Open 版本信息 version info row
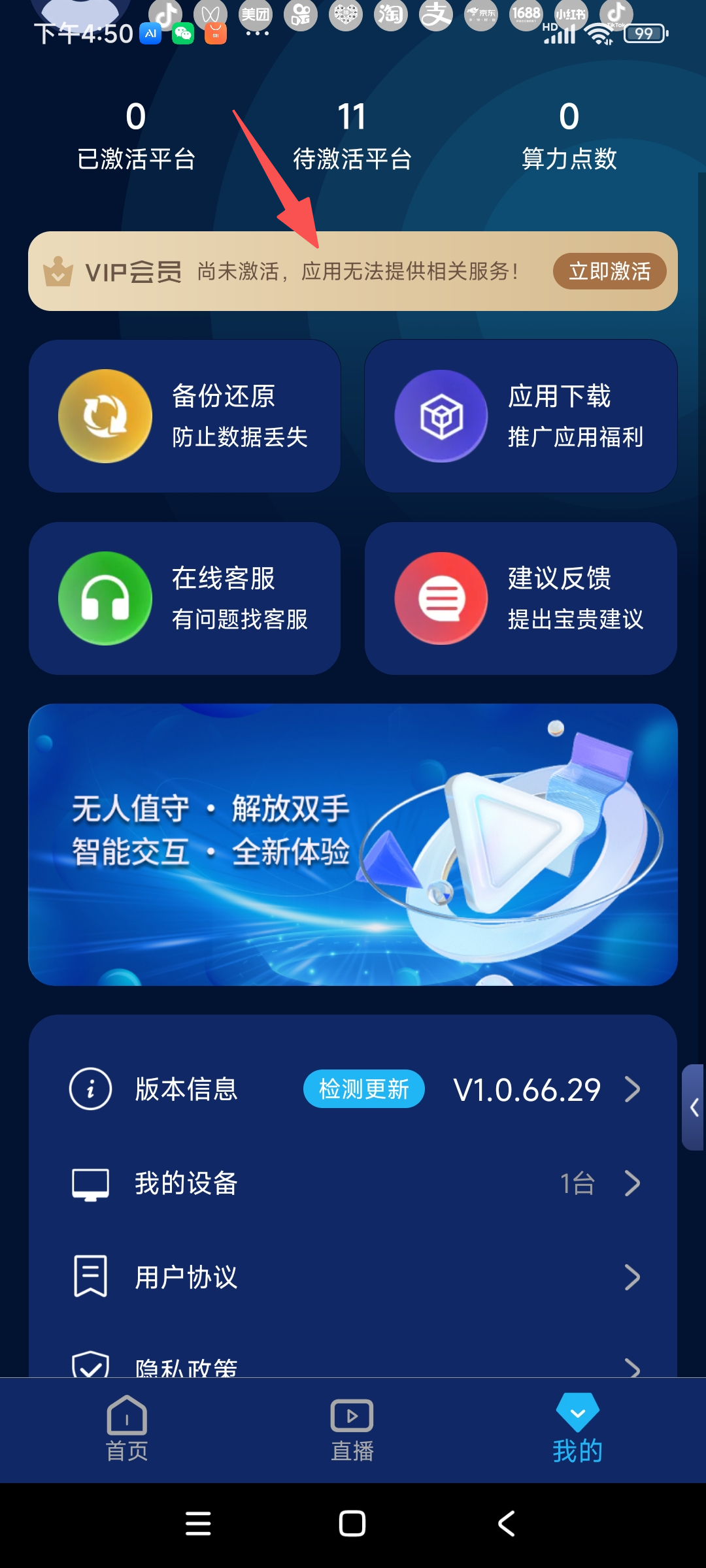The width and height of the screenshot is (706, 1568). click(x=186, y=1089)
